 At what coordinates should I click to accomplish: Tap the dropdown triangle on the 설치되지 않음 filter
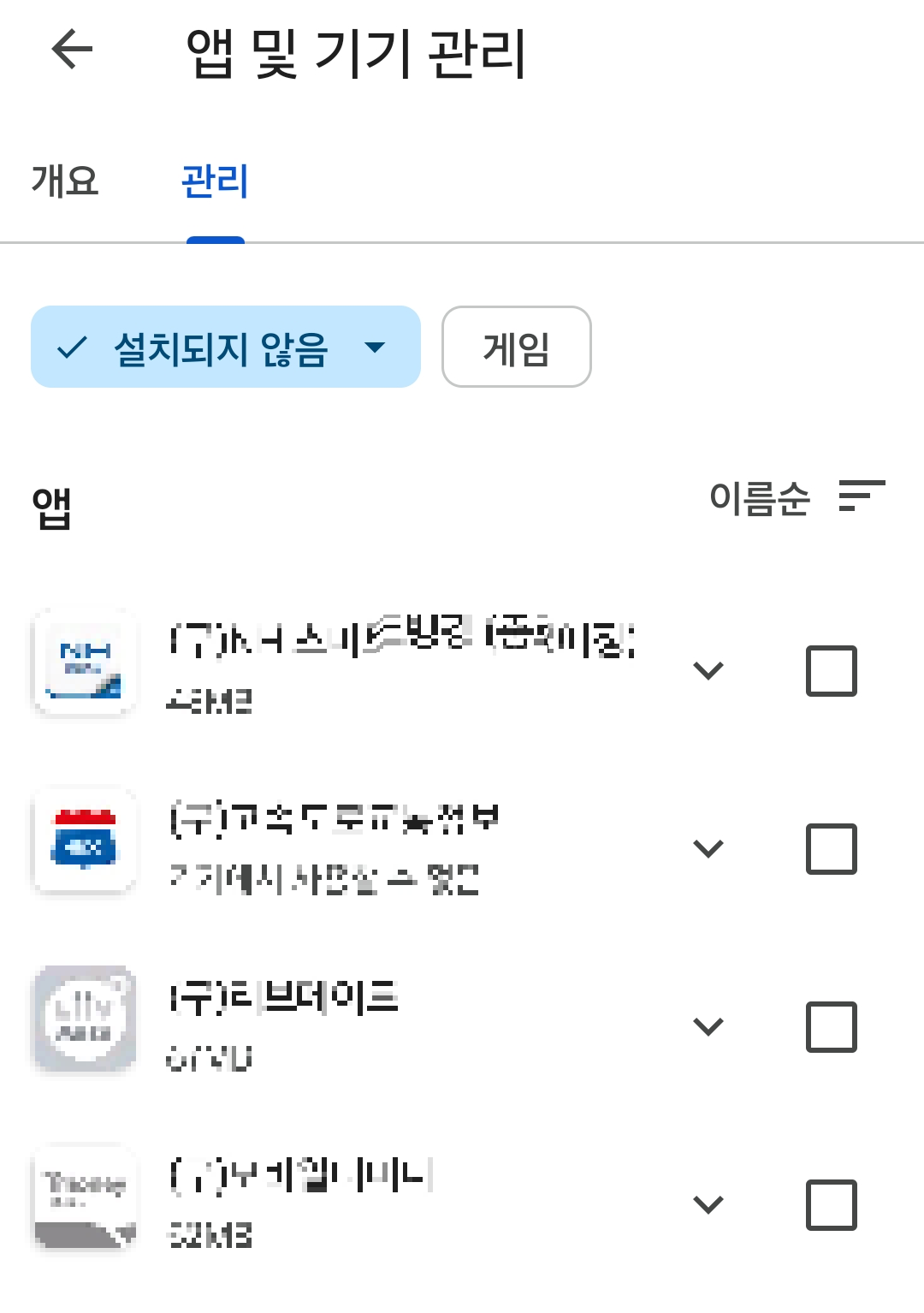374,348
